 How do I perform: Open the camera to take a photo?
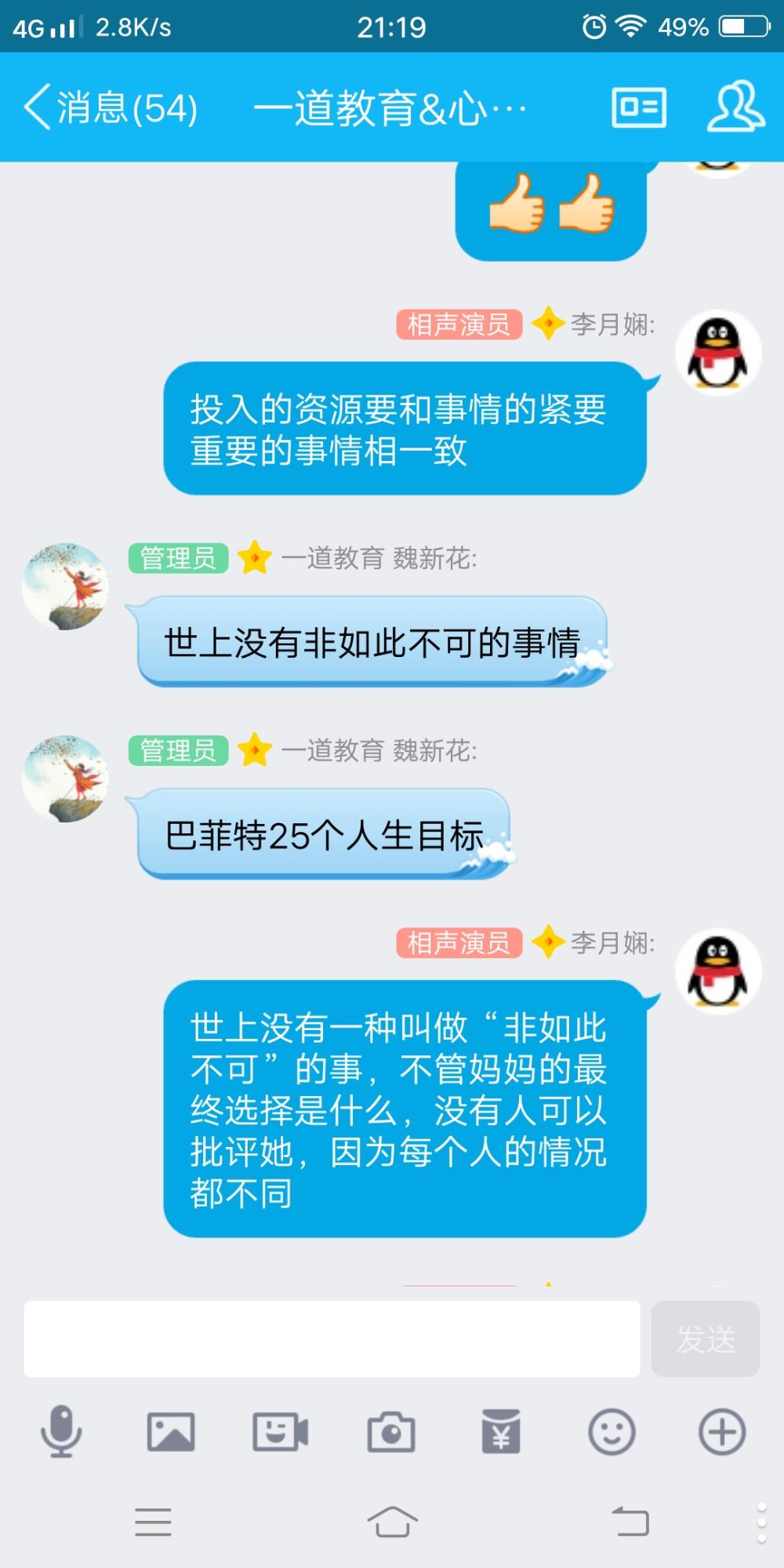tap(391, 1432)
